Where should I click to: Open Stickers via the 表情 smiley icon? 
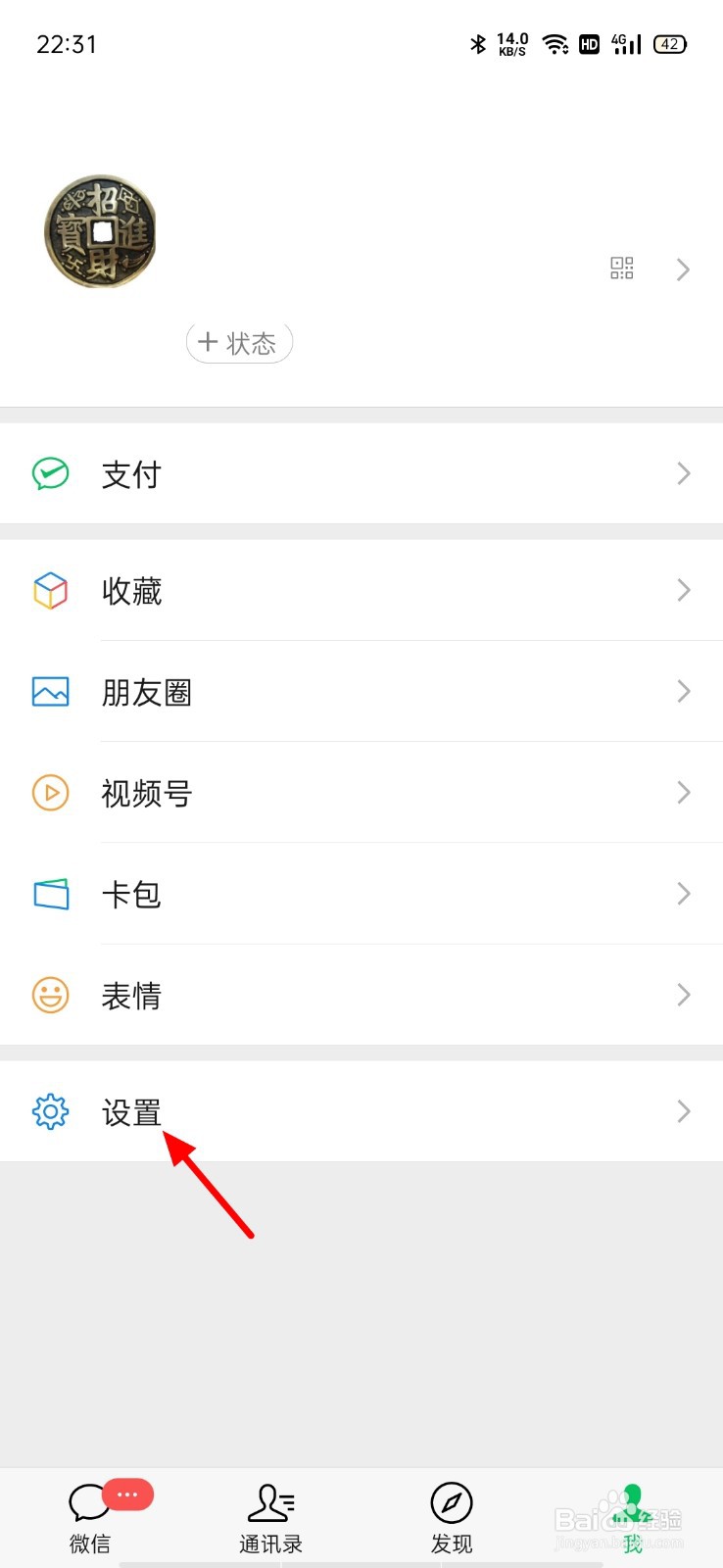tap(50, 995)
